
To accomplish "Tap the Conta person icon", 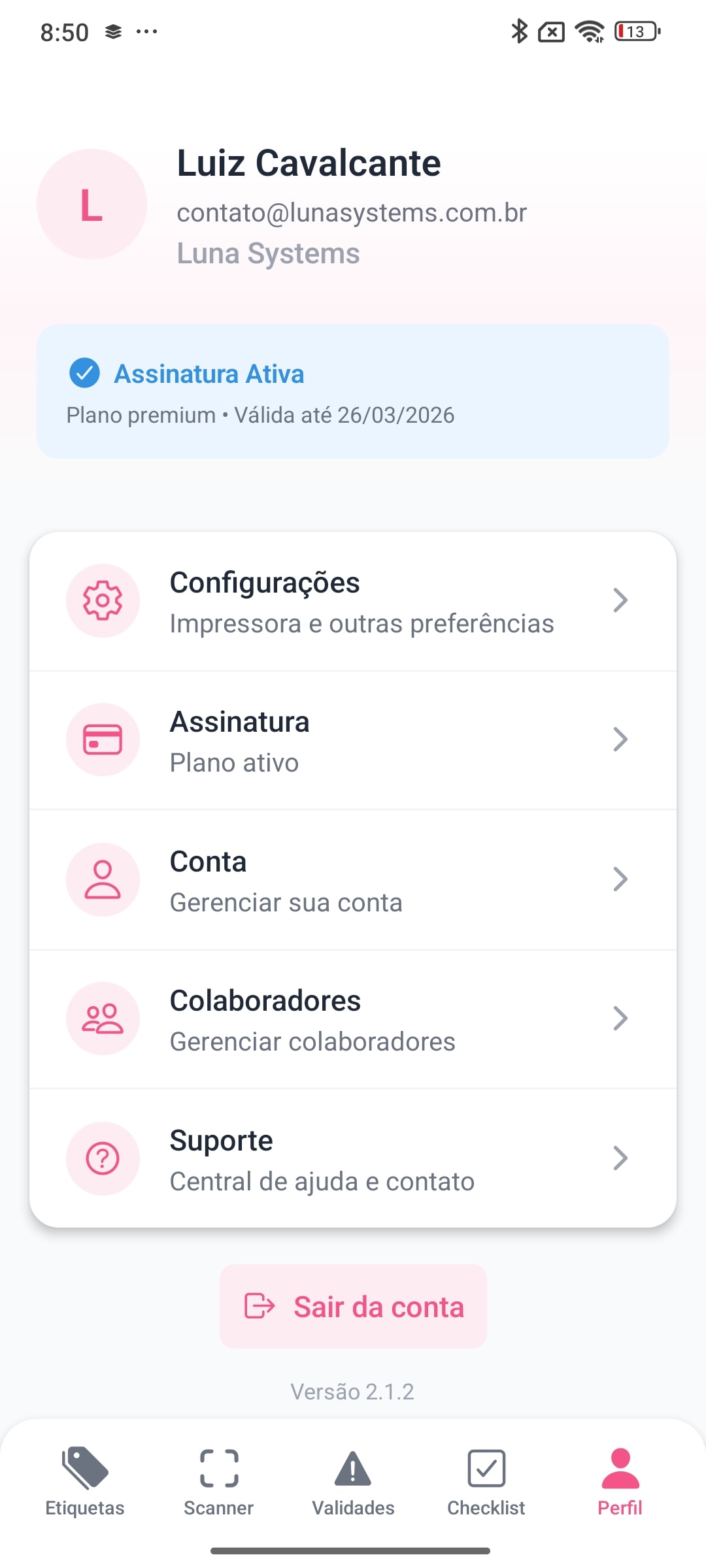I will (x=103, y=879).
